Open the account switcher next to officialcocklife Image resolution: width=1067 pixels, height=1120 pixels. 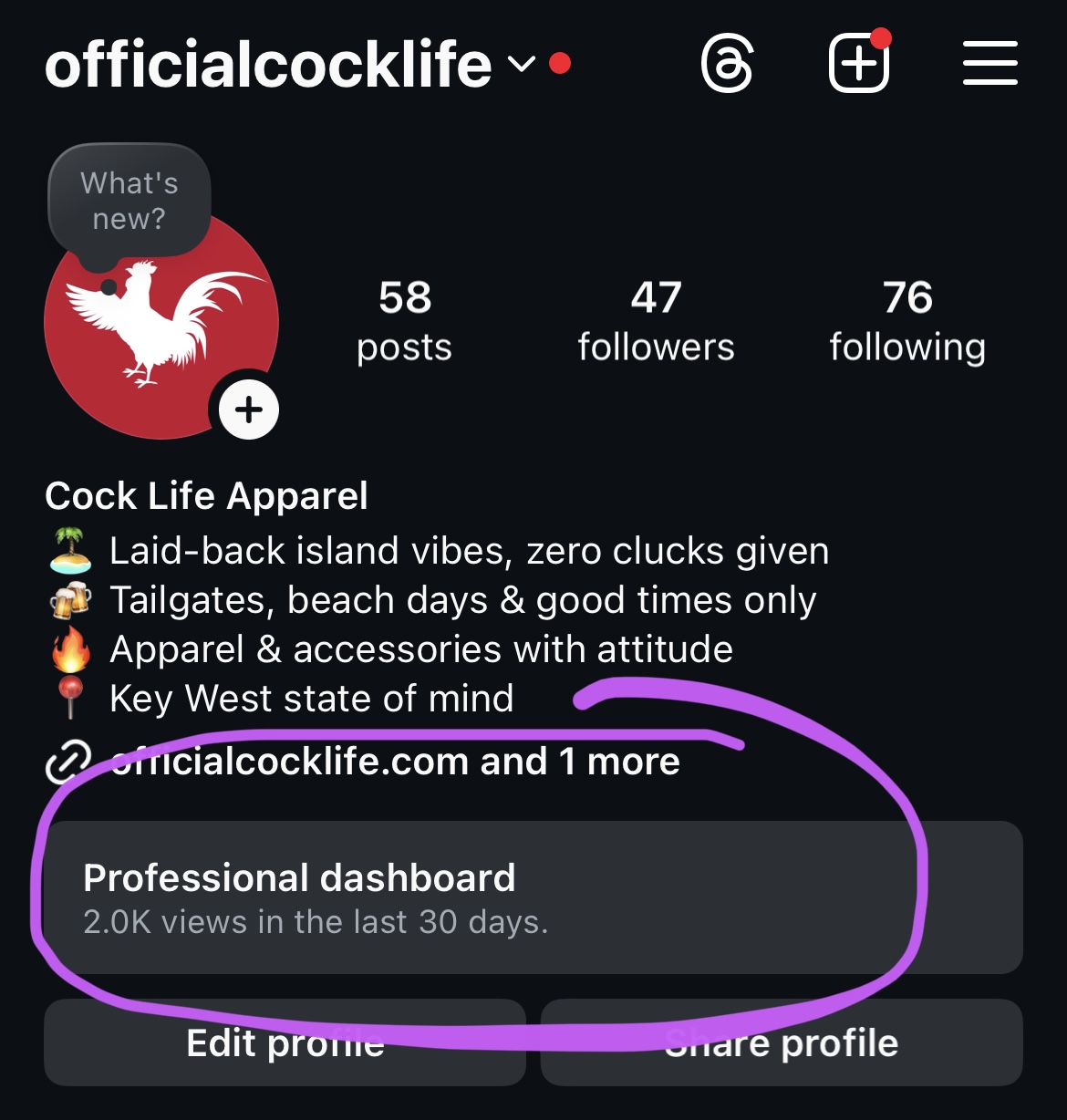click(522, 64)
